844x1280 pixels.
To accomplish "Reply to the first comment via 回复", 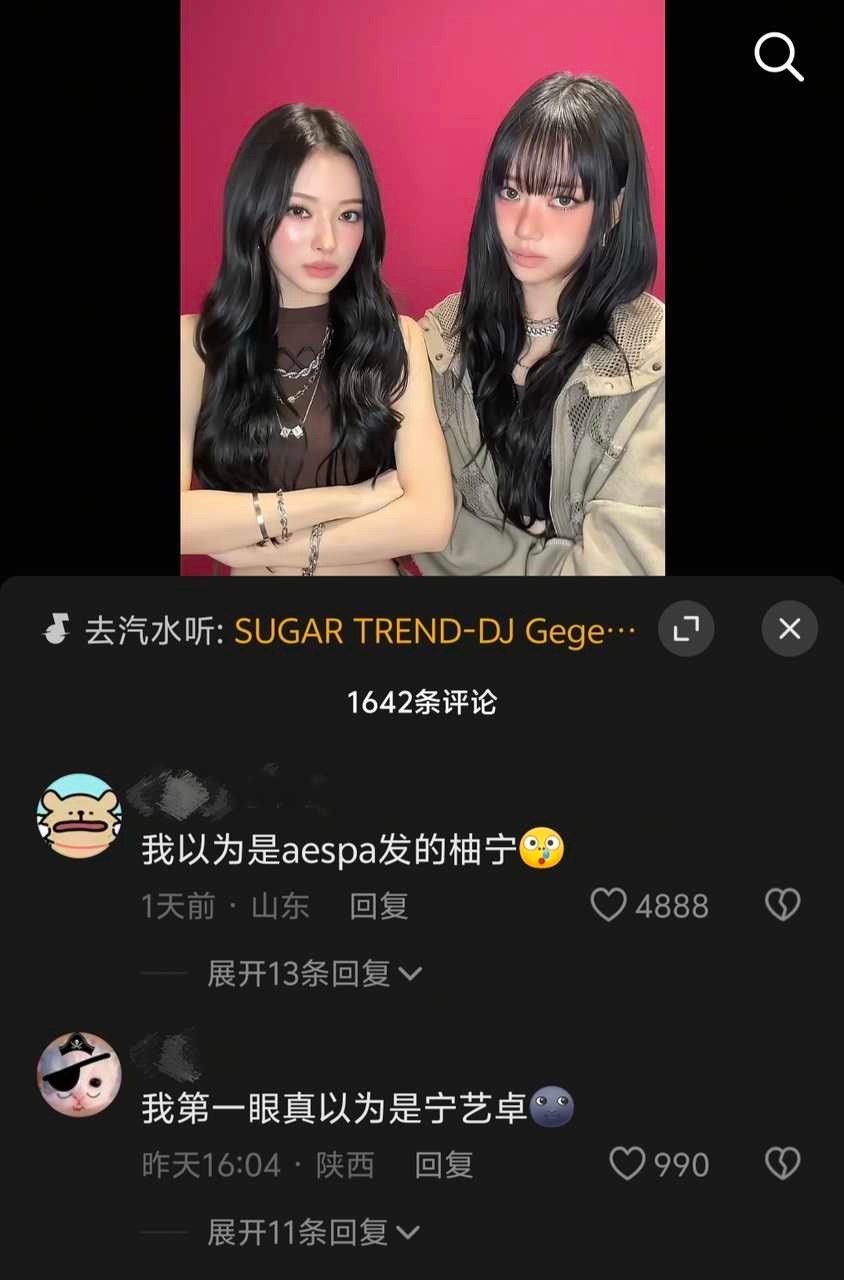I will pos(378,906).
